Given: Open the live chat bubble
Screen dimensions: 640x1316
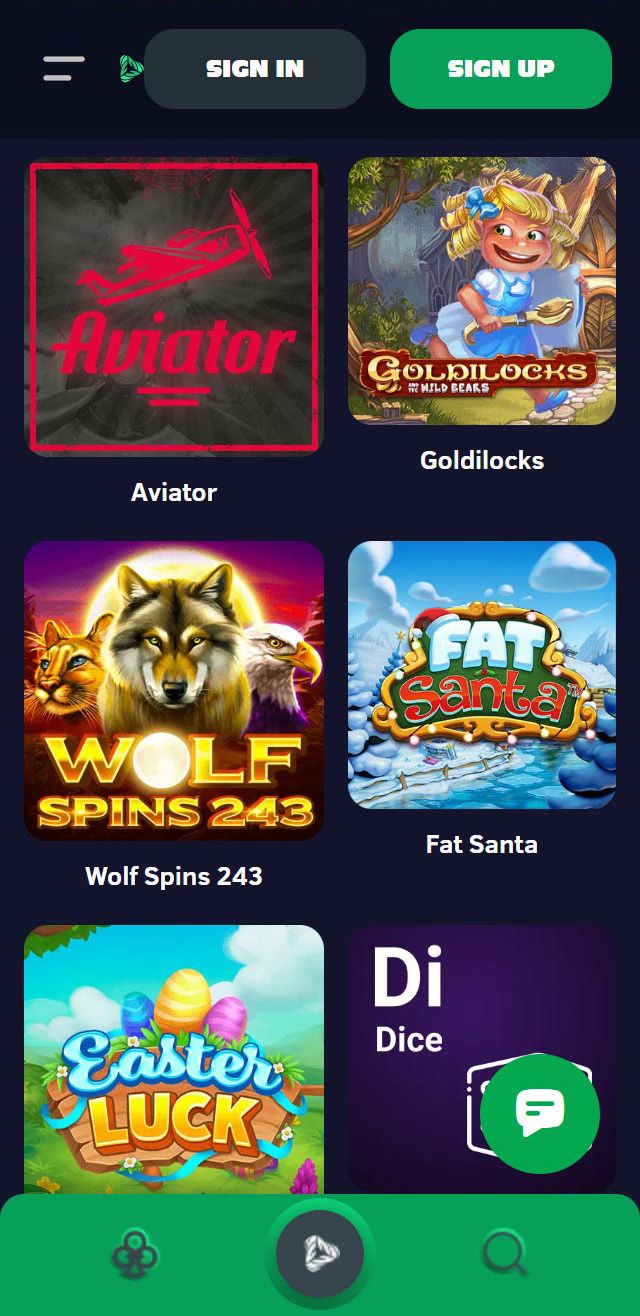Looking at the screenshot, I should tap(540, 1113).
